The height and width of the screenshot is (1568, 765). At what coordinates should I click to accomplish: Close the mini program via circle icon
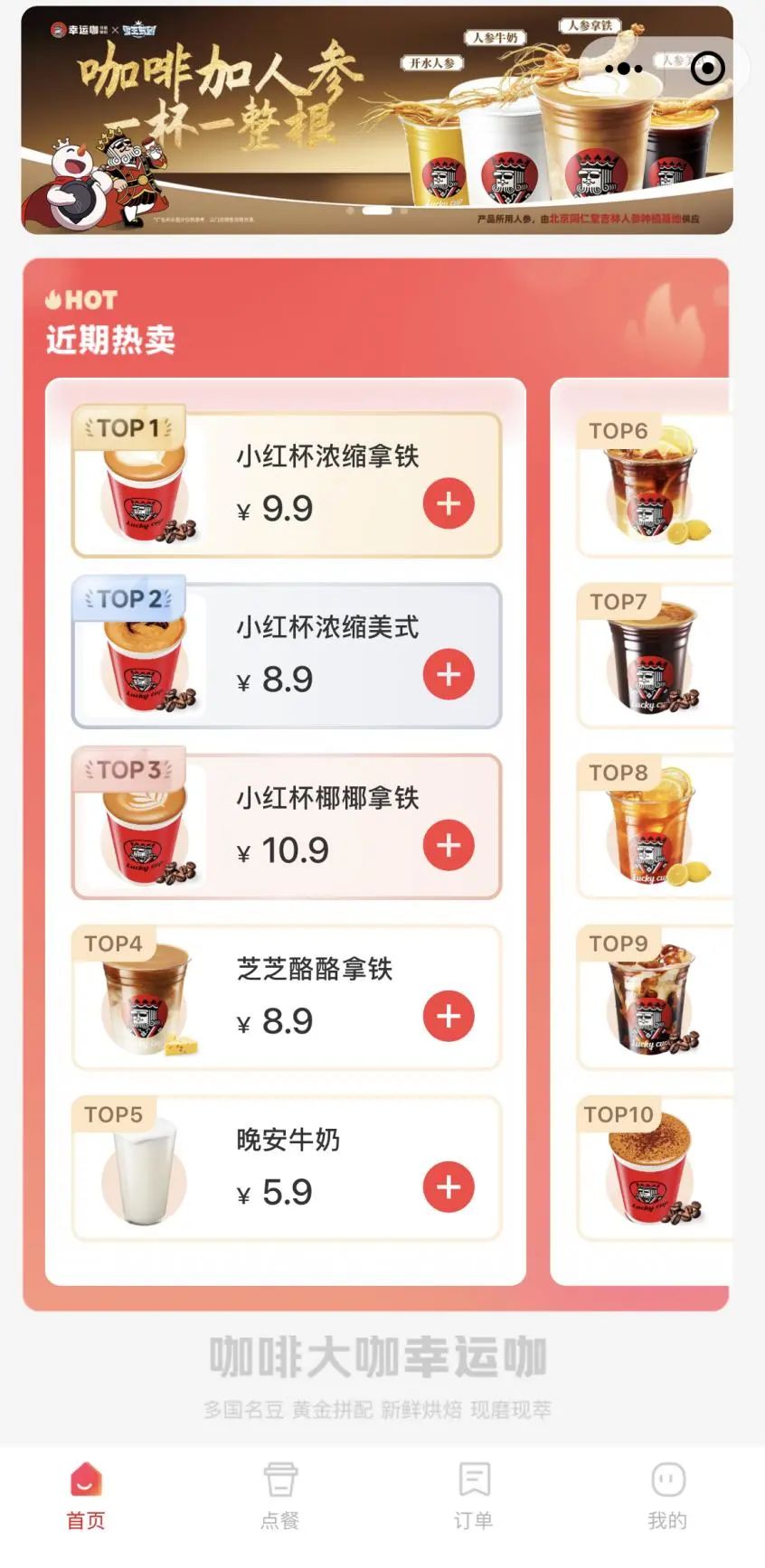point(707,69)
